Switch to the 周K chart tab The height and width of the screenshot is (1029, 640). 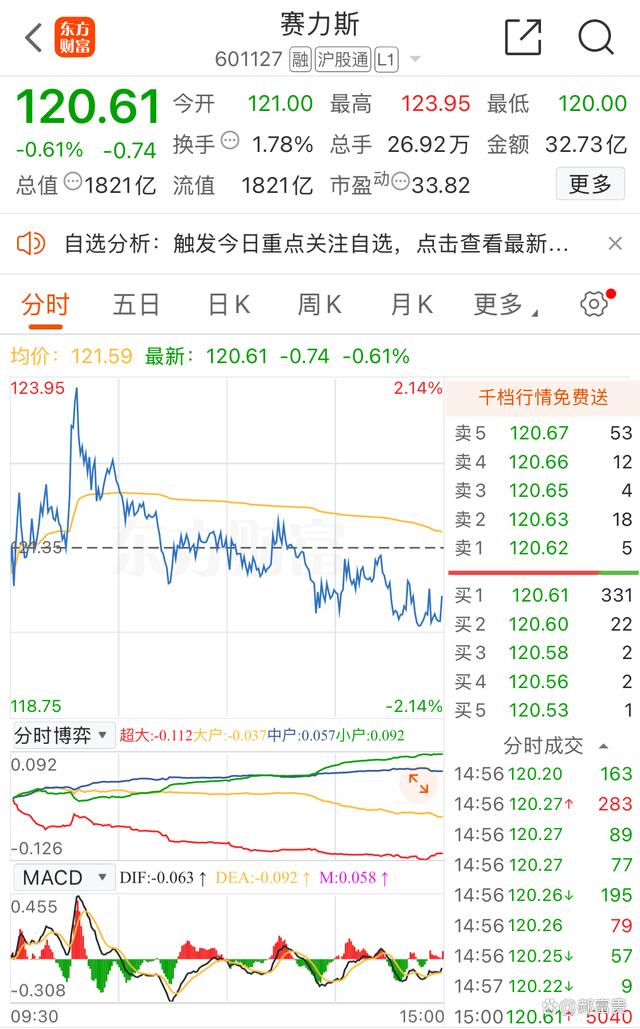320,304
